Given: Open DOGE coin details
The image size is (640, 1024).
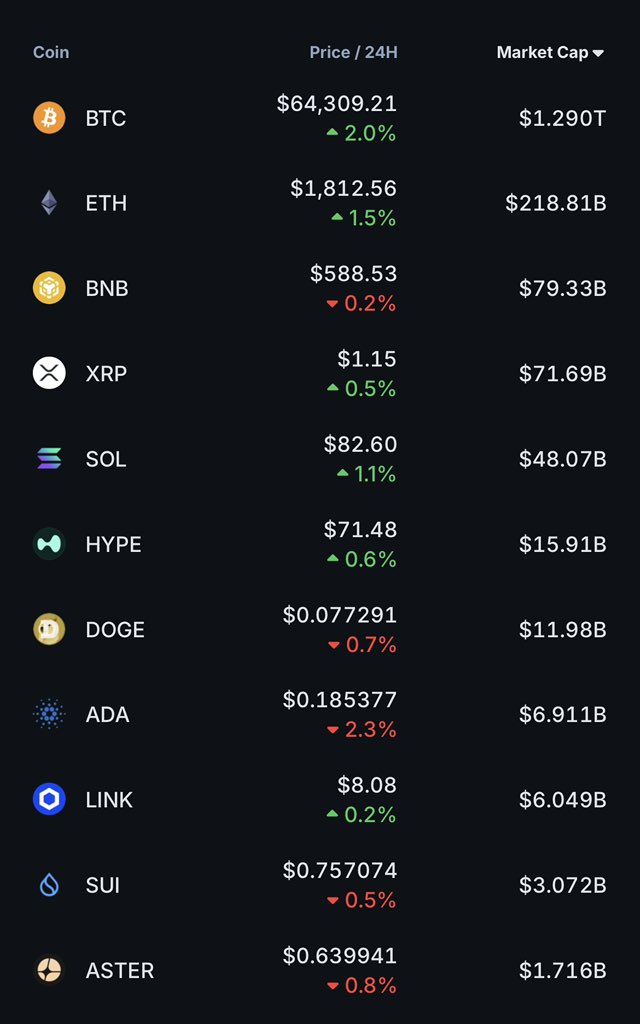Looking at the screenshot, I should (x=320, y=630).
